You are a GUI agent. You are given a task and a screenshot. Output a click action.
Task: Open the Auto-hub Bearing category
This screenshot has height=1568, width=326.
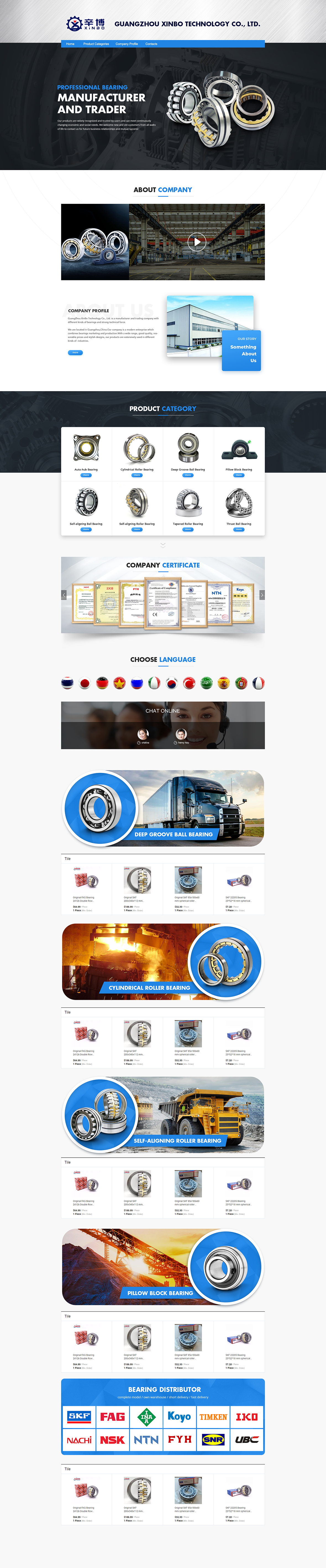[x=86, y=453]
